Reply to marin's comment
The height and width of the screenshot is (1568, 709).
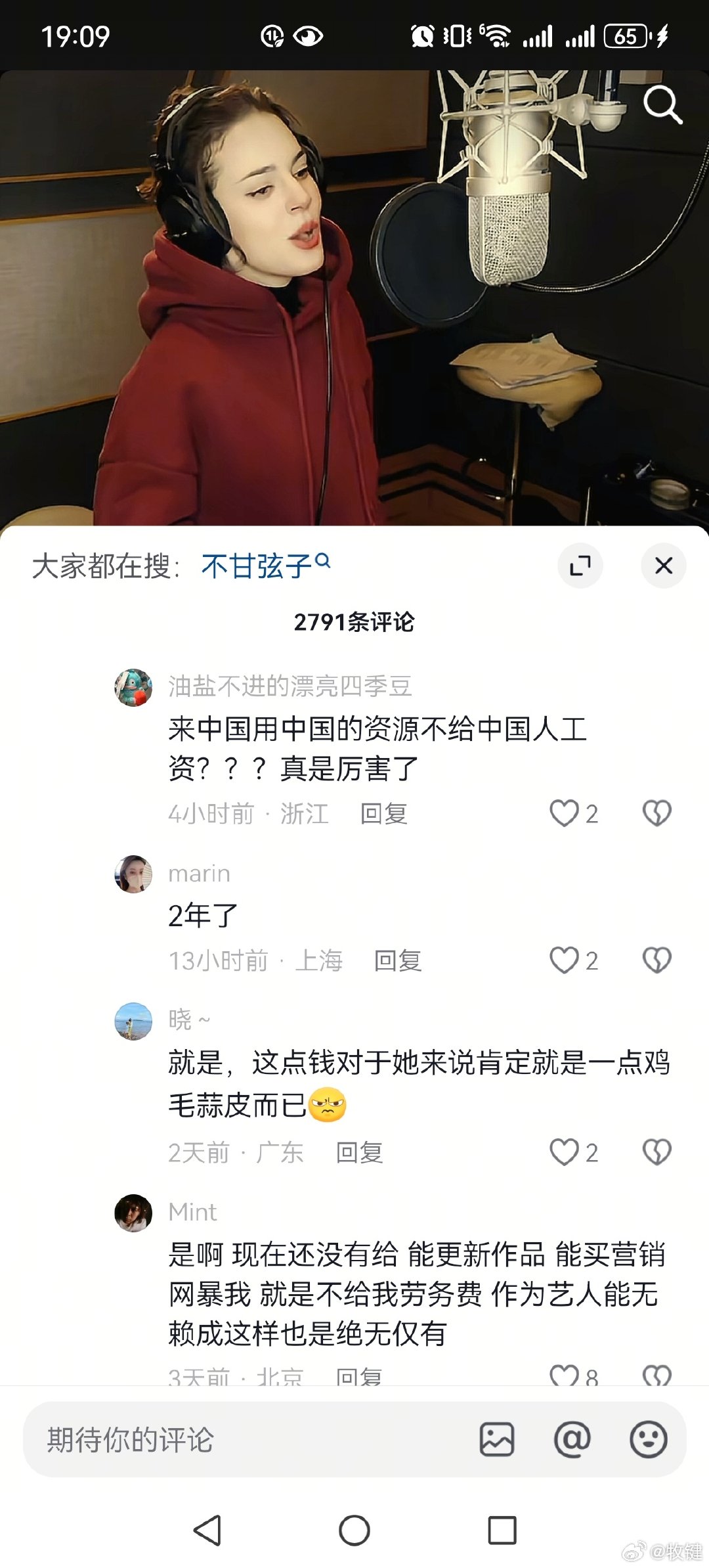tap(397, 961)
